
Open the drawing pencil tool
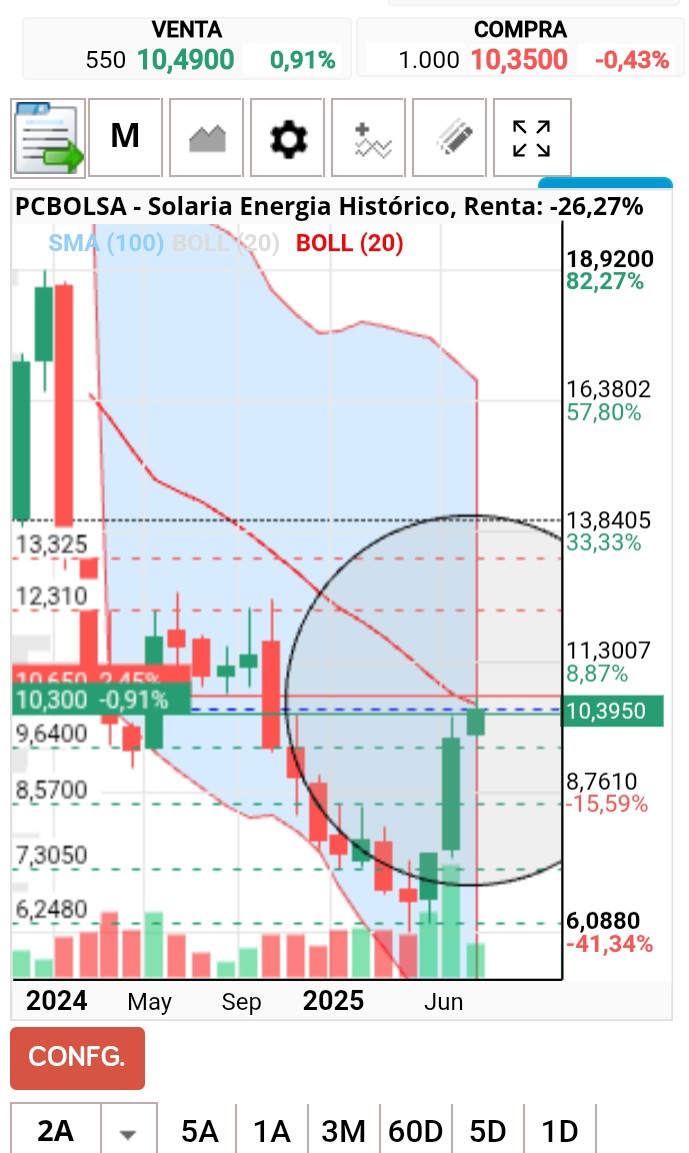point(449,138)
